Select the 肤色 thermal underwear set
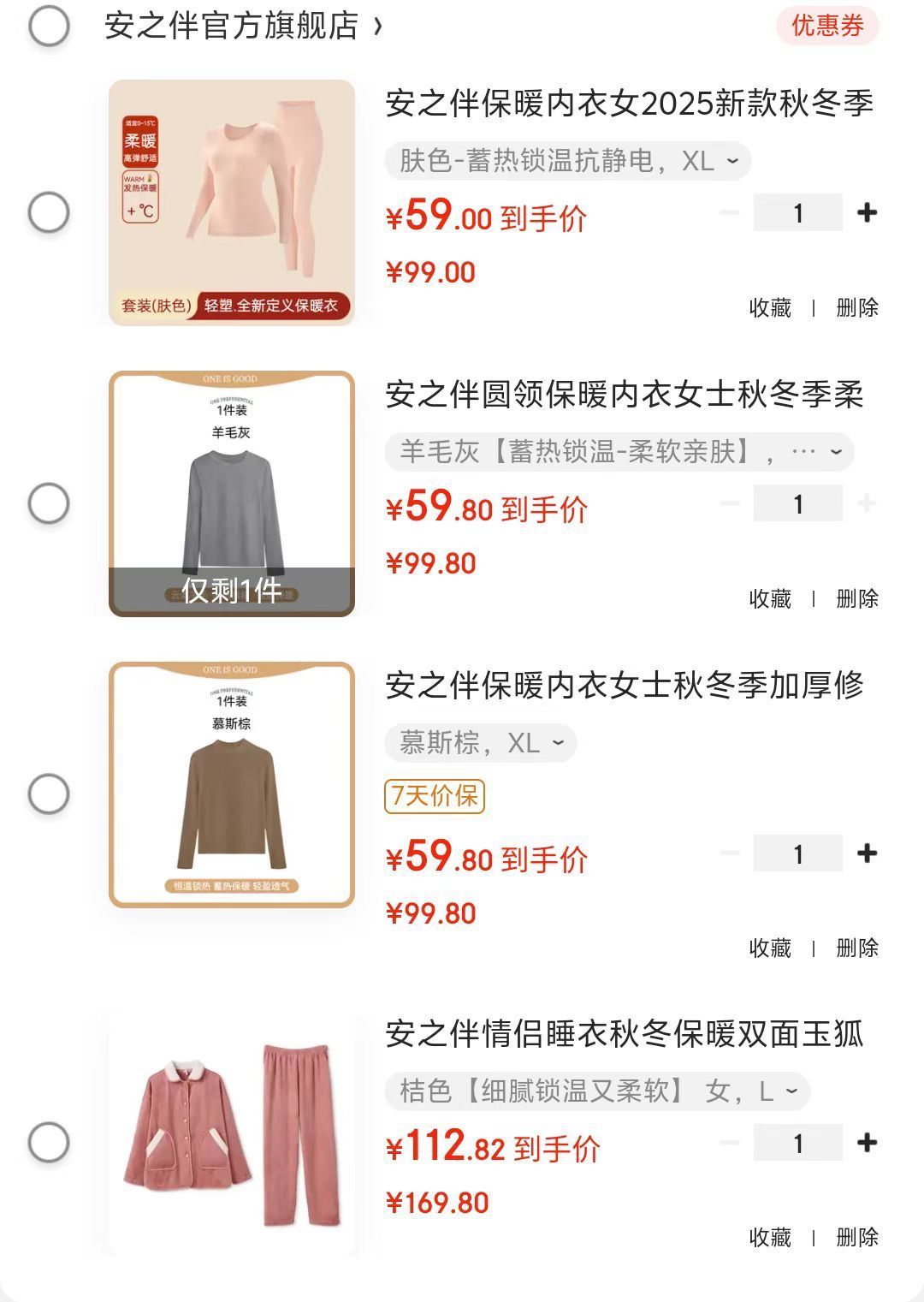924x1302 pixels. point(49,212)
